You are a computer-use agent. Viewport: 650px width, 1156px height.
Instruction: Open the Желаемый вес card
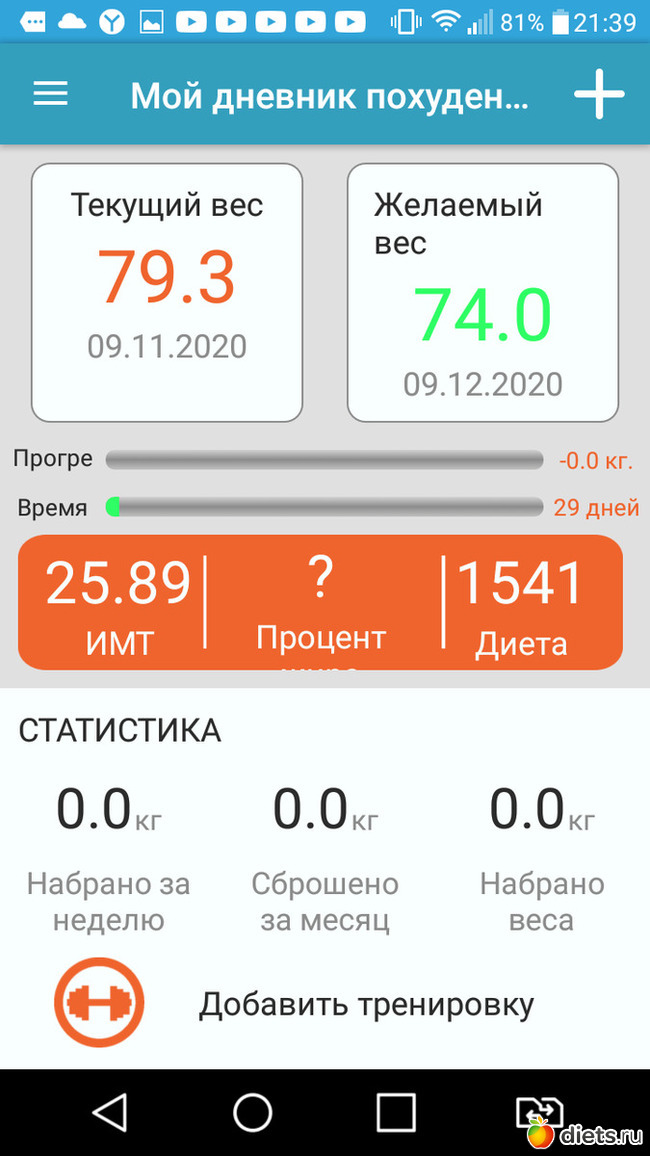(482, 292)
